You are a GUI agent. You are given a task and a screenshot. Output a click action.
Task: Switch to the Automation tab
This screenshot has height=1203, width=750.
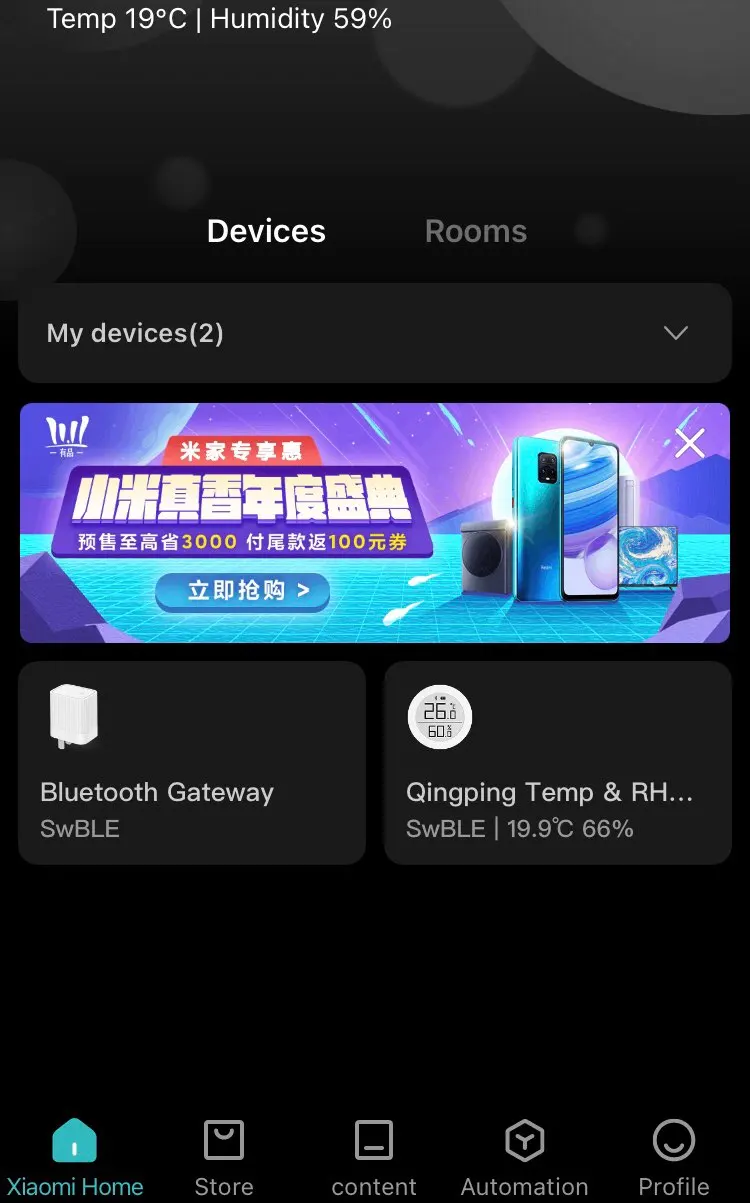[524, 1156]
